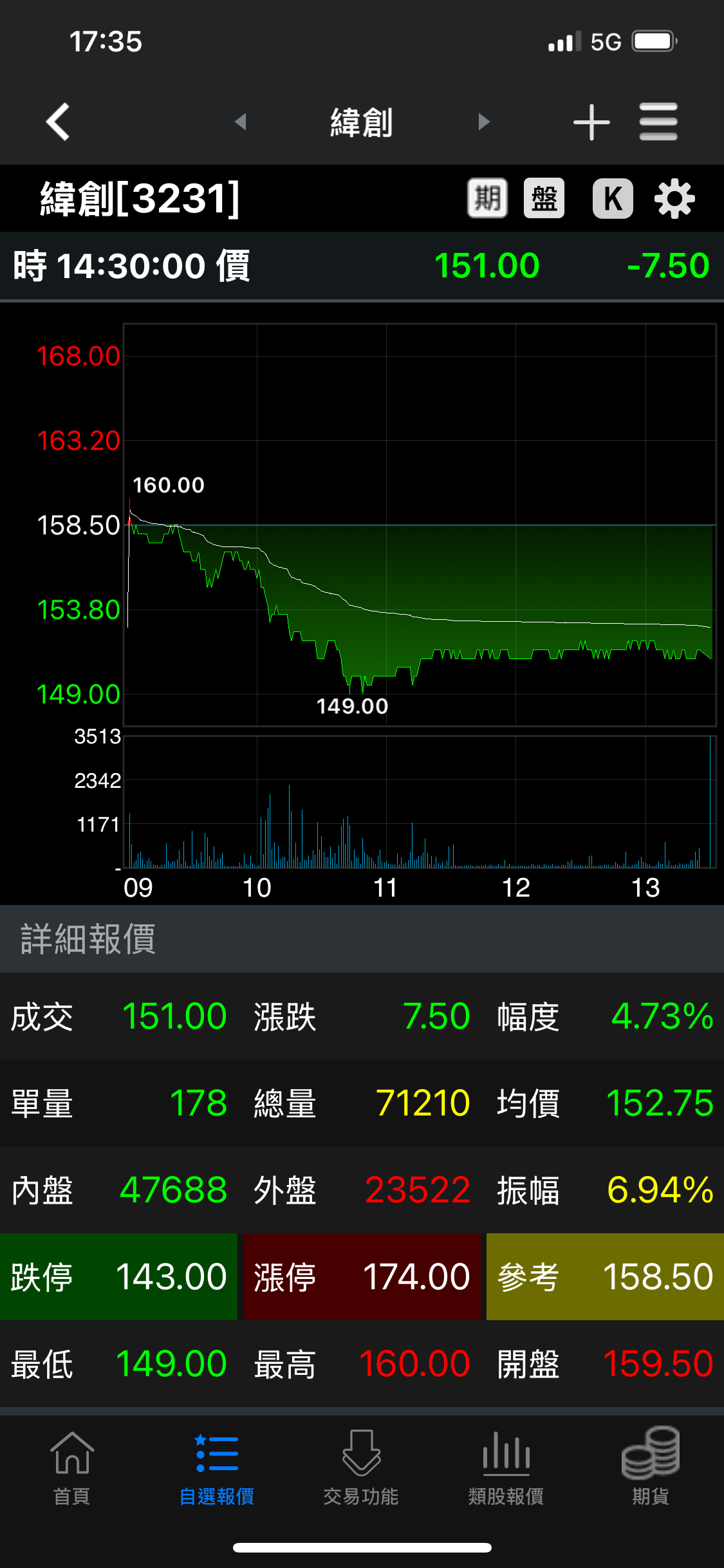Go back using the back arrow
Image resolution: width=724 pixels, height=1568 pixels.
(58, 122)
